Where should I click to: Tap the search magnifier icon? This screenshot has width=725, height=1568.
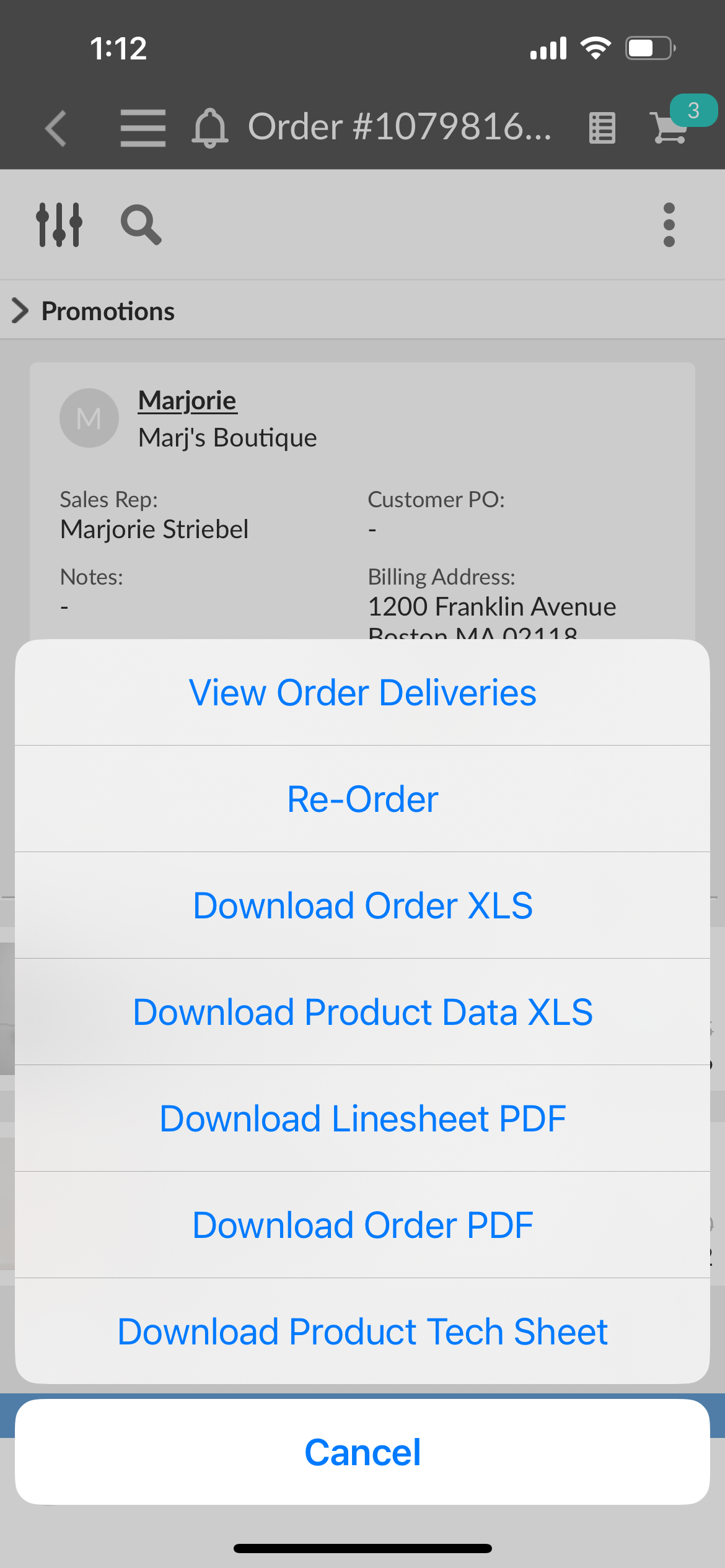[141, 224]
